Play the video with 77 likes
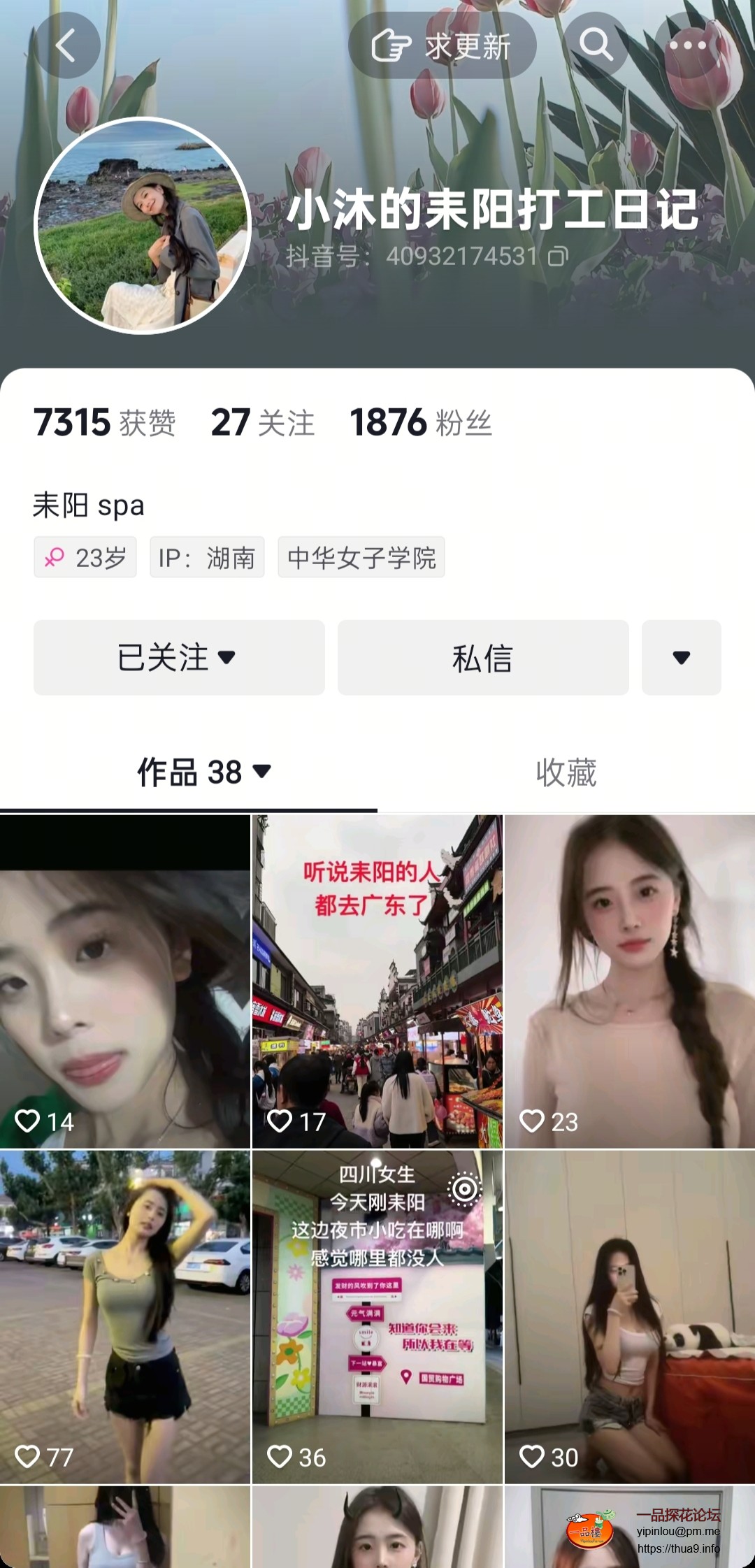Screen dimensions: 755x1568 tap(125, 1316)
